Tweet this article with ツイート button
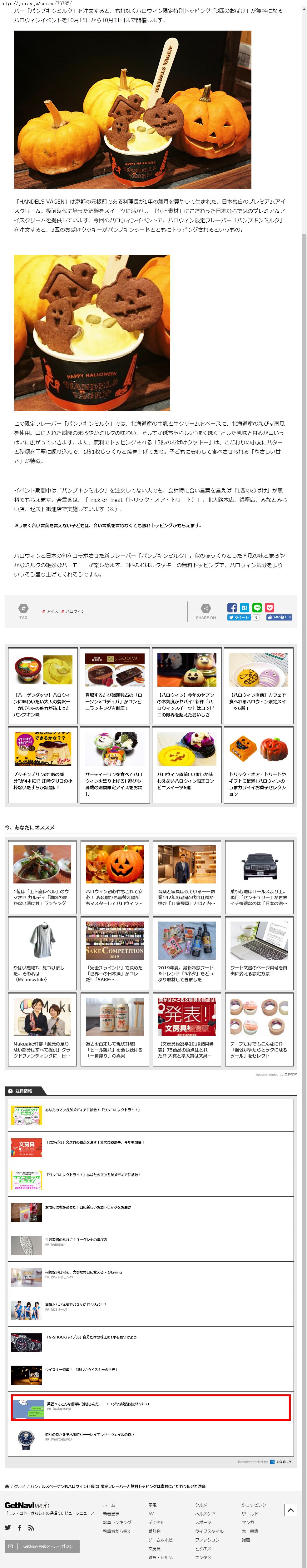This screenshot has height=1568, width=307. click(x=239, y=617)
